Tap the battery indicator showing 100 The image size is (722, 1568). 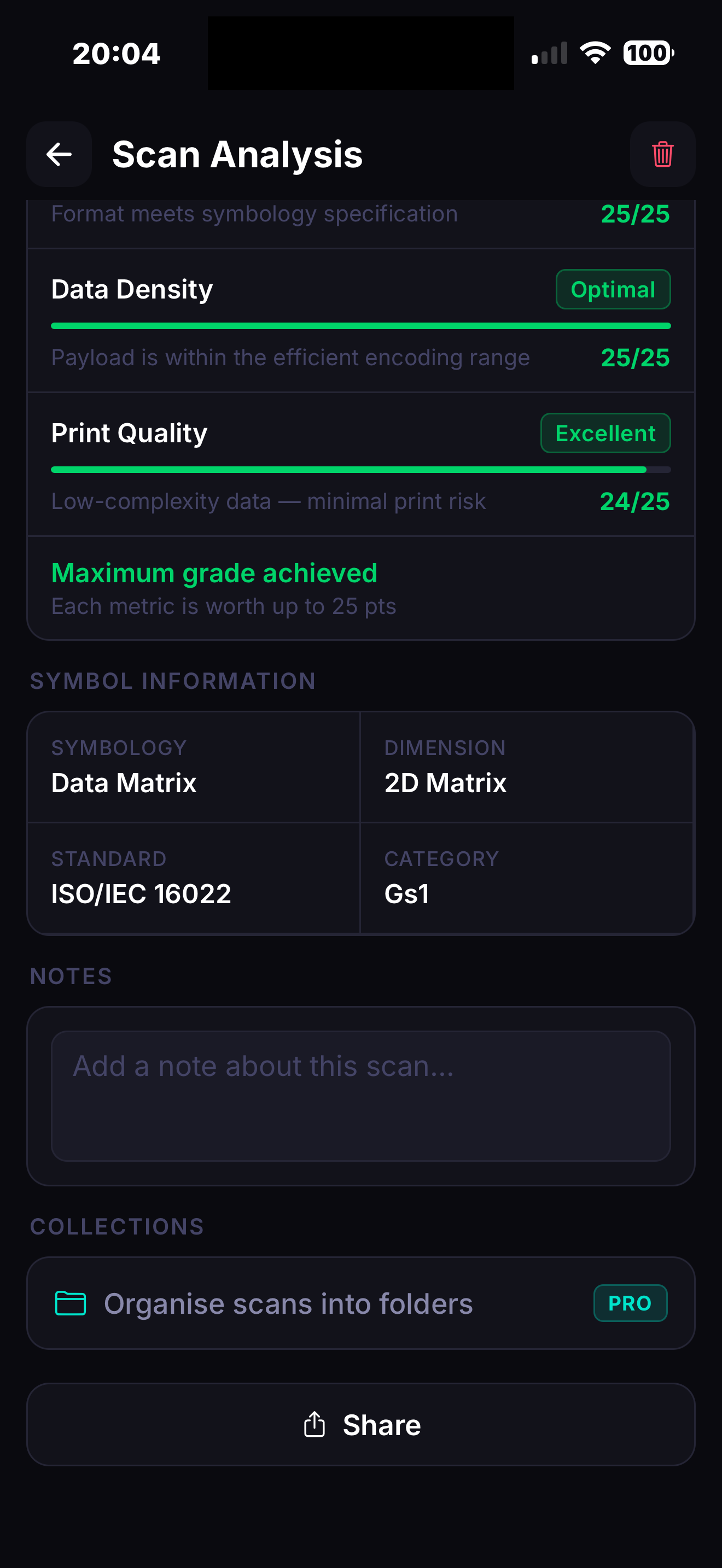pyautogui.click(x=648, y=53)
